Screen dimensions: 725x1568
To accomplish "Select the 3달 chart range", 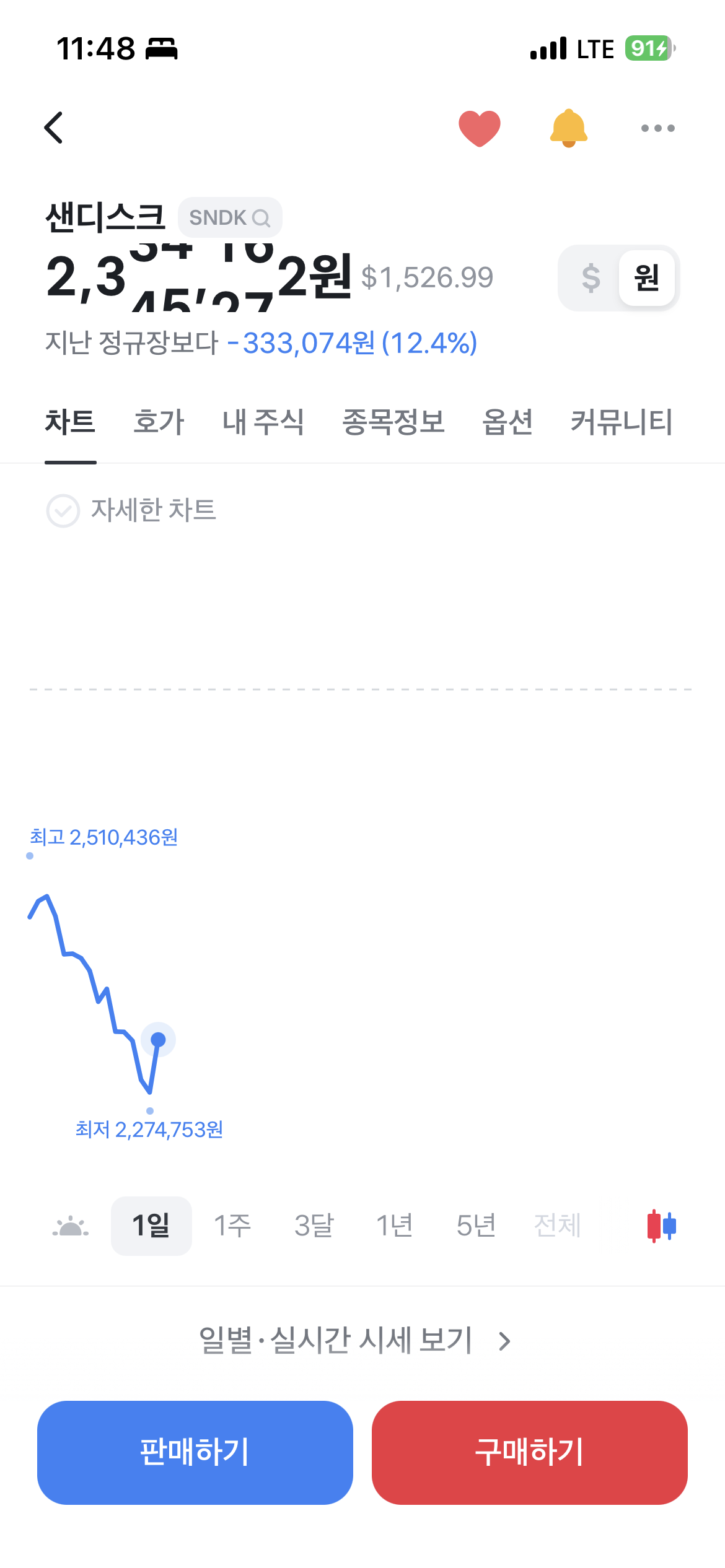I will pos(314,1226).
